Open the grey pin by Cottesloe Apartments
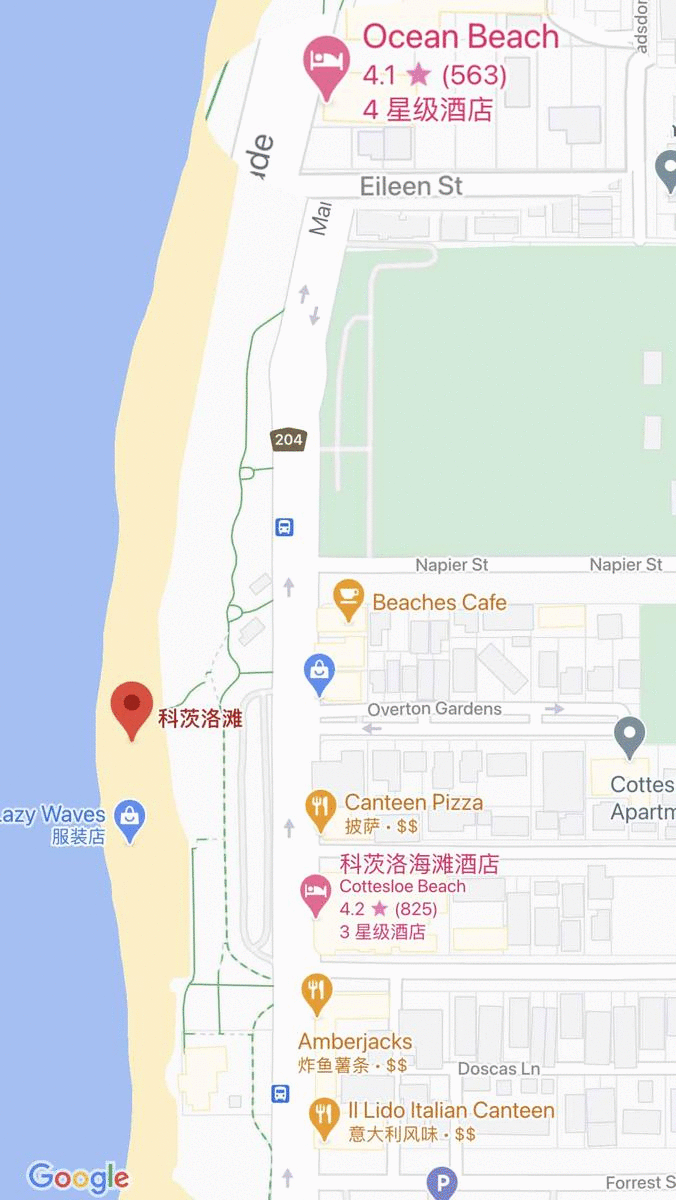 click(629, 738)
